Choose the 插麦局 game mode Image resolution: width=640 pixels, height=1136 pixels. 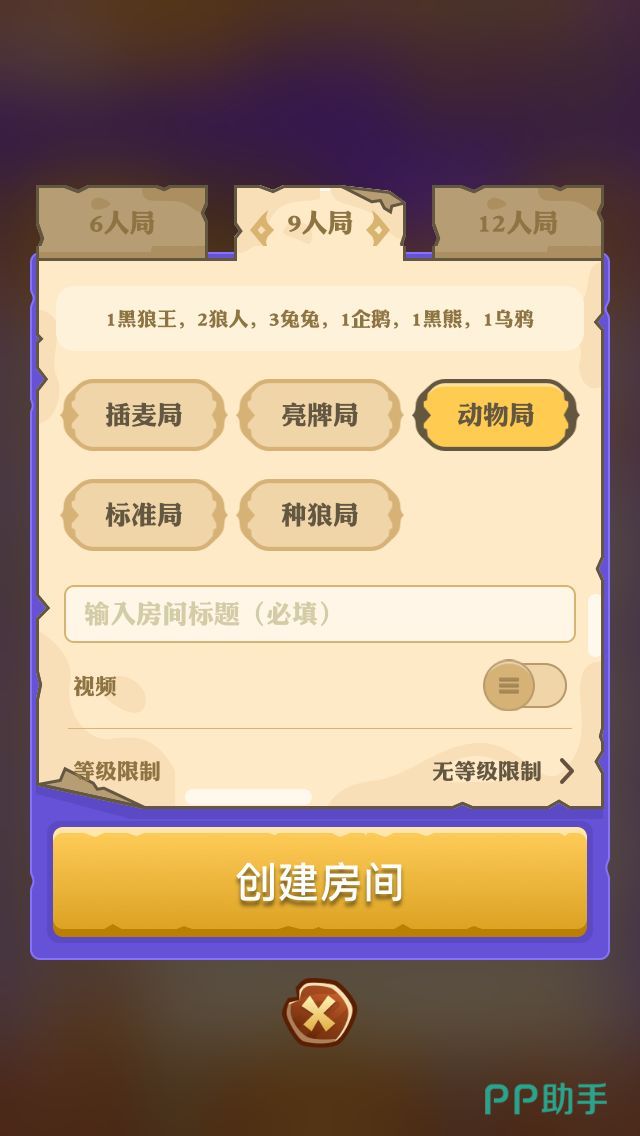[x=144, y=415]
